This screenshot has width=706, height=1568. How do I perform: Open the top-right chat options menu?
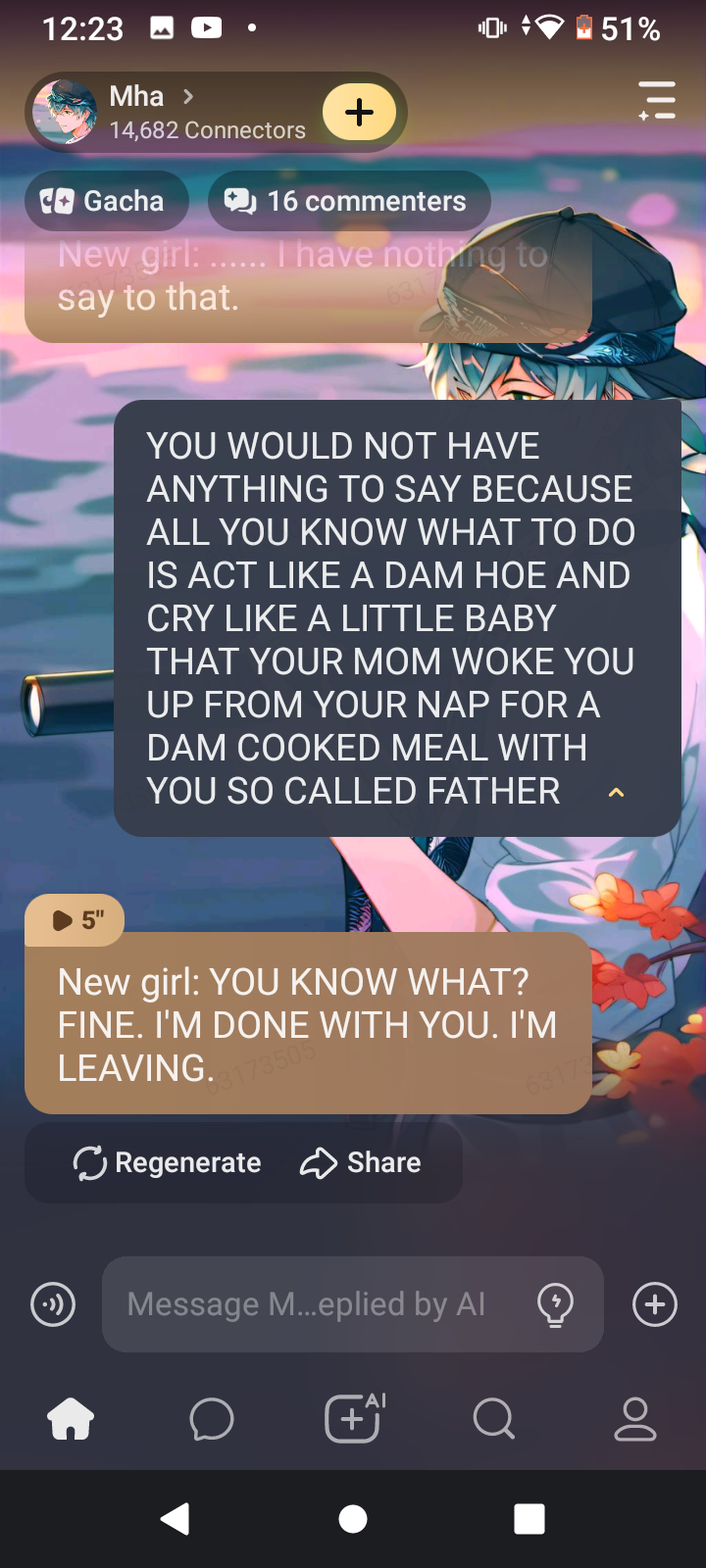tap(657, 101)
